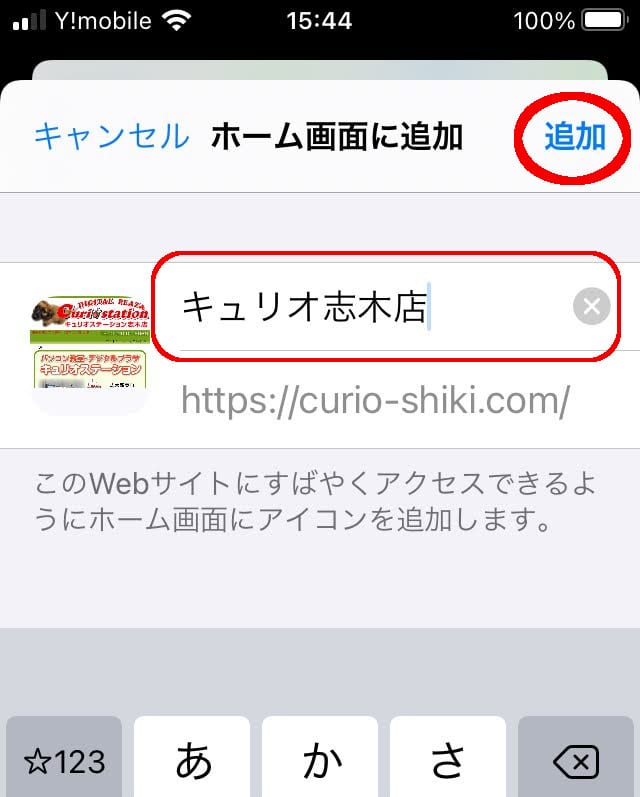Tap the か key
Image resolution: width=640 pixels, height=797 pixels.
321,762
